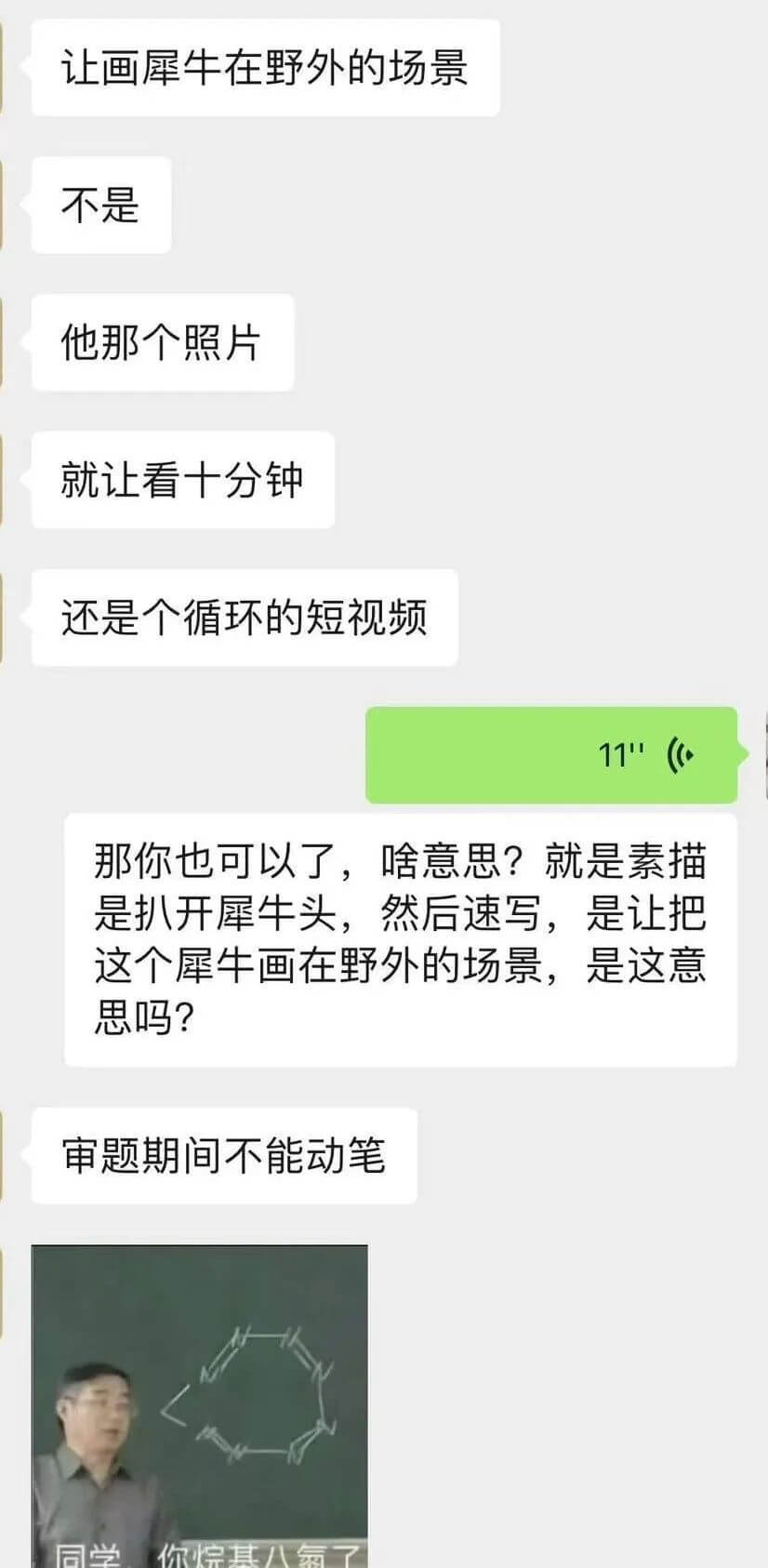Select the "让画犀牛在野外的场景" message bubble
768x1568 pixels.
click(x=265, y=70)
